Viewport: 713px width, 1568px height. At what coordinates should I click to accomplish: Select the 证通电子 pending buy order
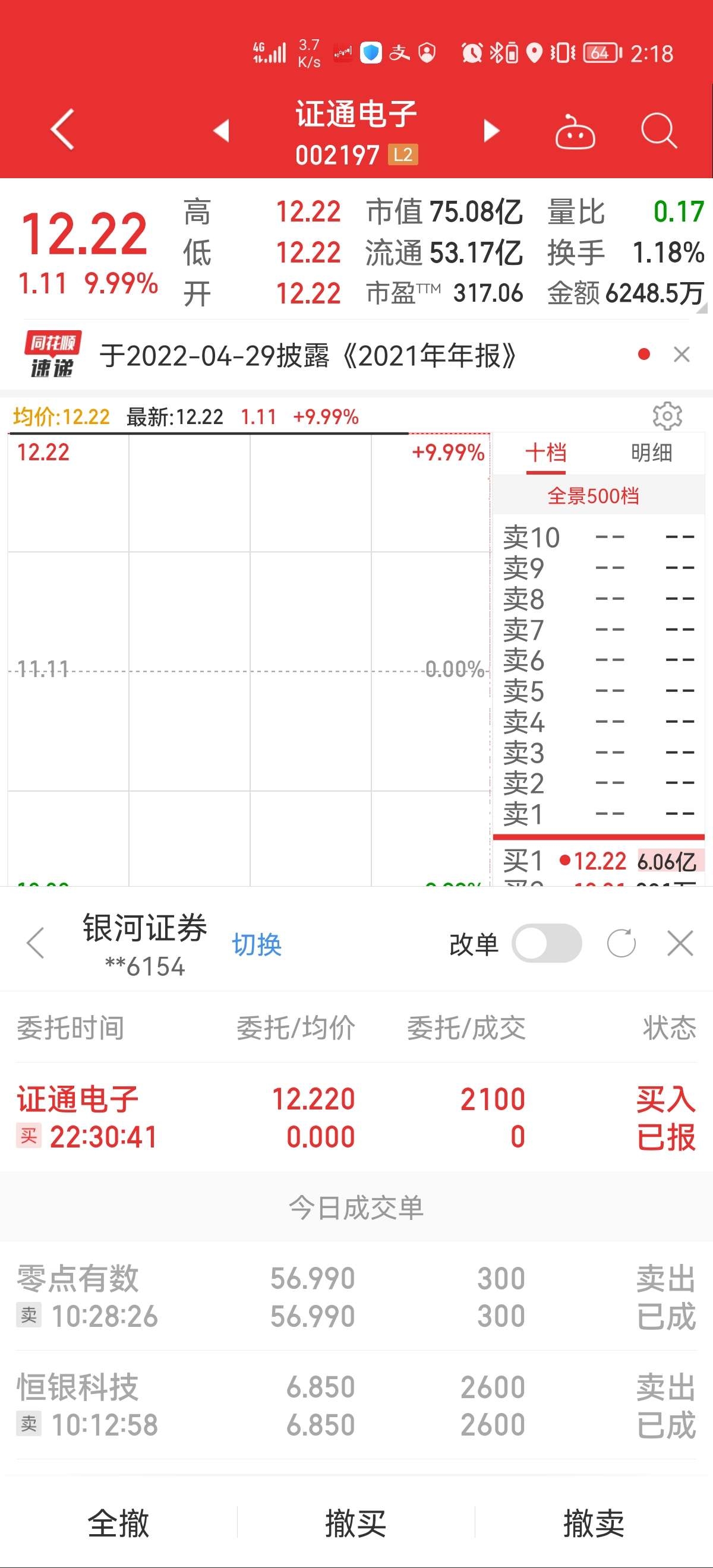click(x=356, y=1118)
